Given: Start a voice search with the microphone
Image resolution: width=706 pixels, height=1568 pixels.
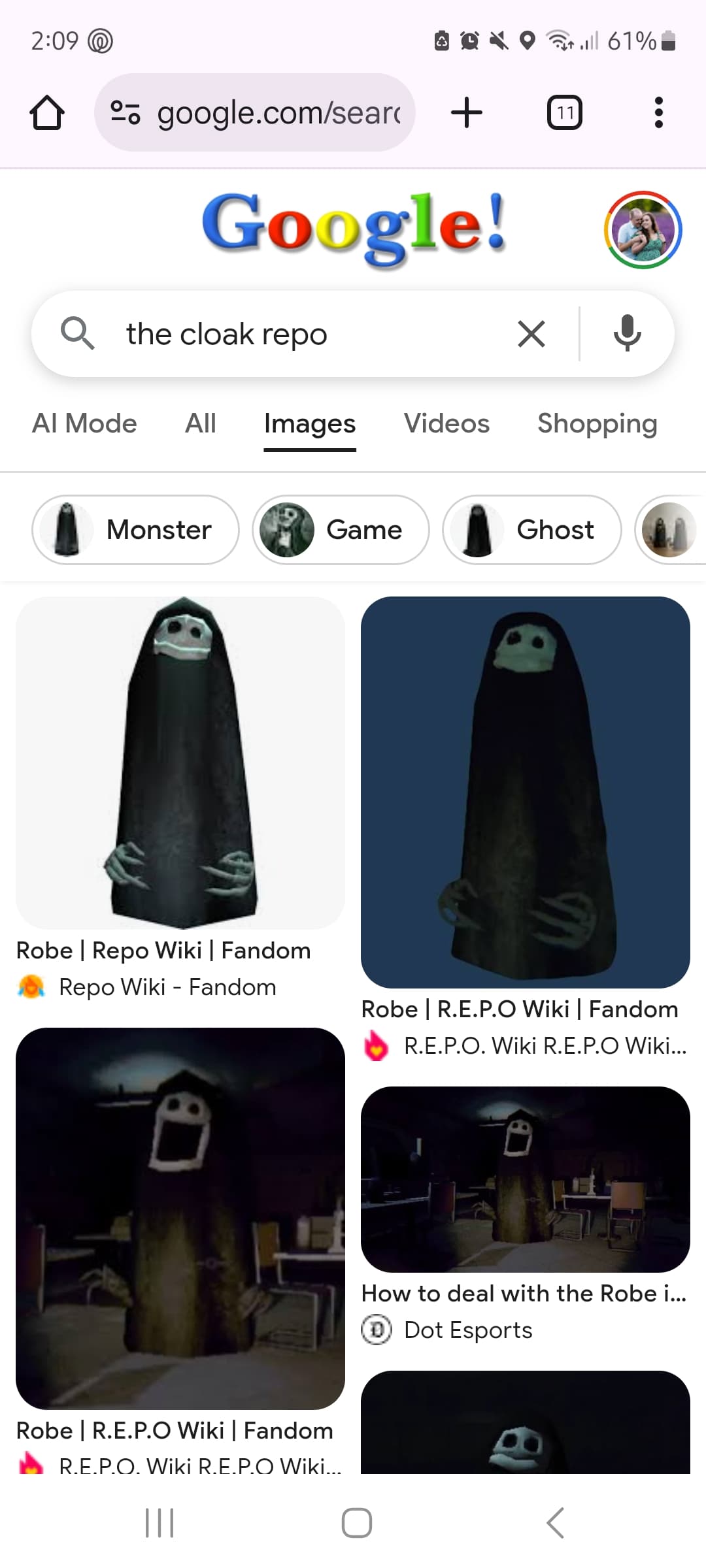Looking at the screenshot, I should tap(627, 334).
